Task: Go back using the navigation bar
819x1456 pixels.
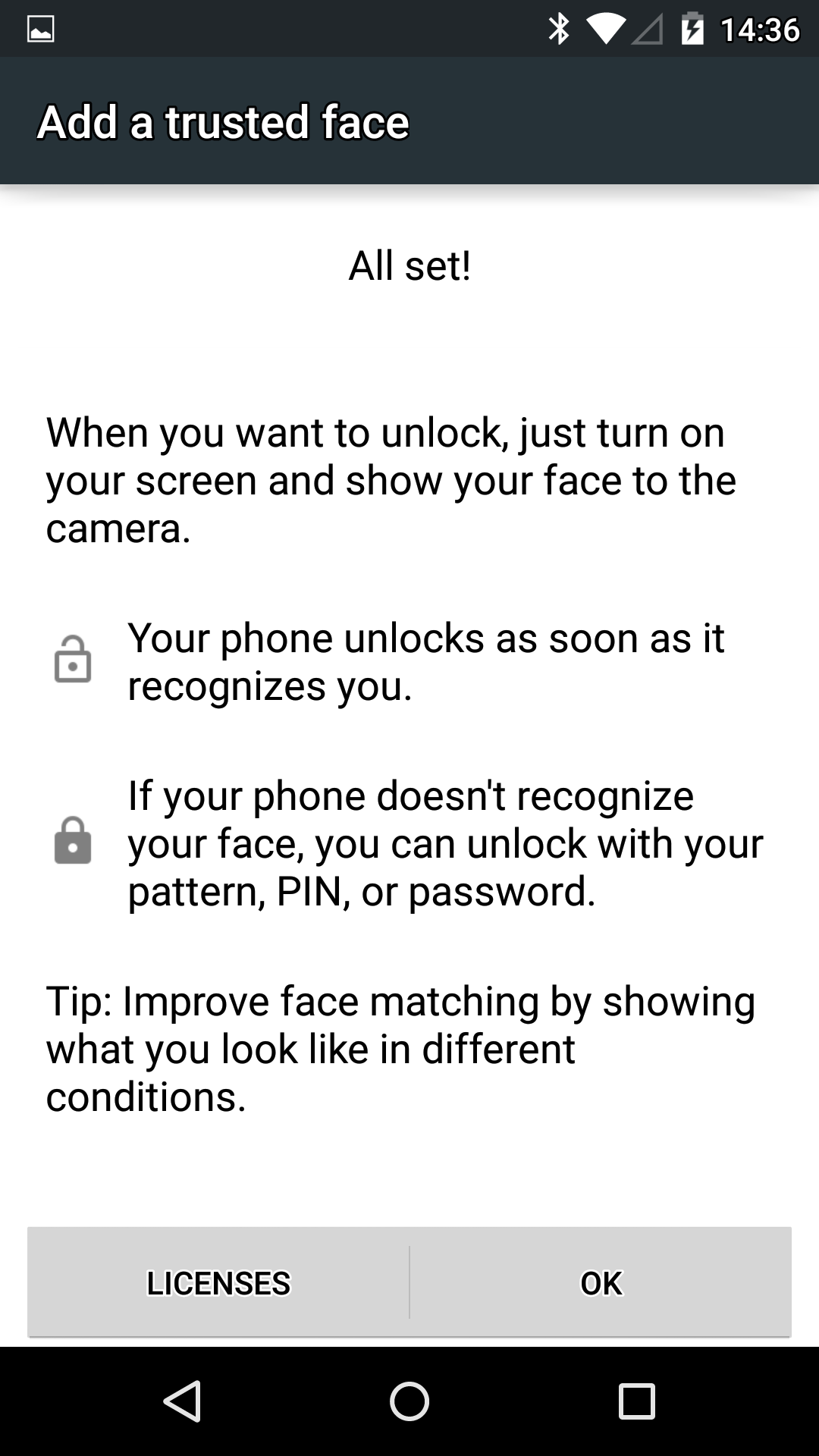Action: [182, 1401]
